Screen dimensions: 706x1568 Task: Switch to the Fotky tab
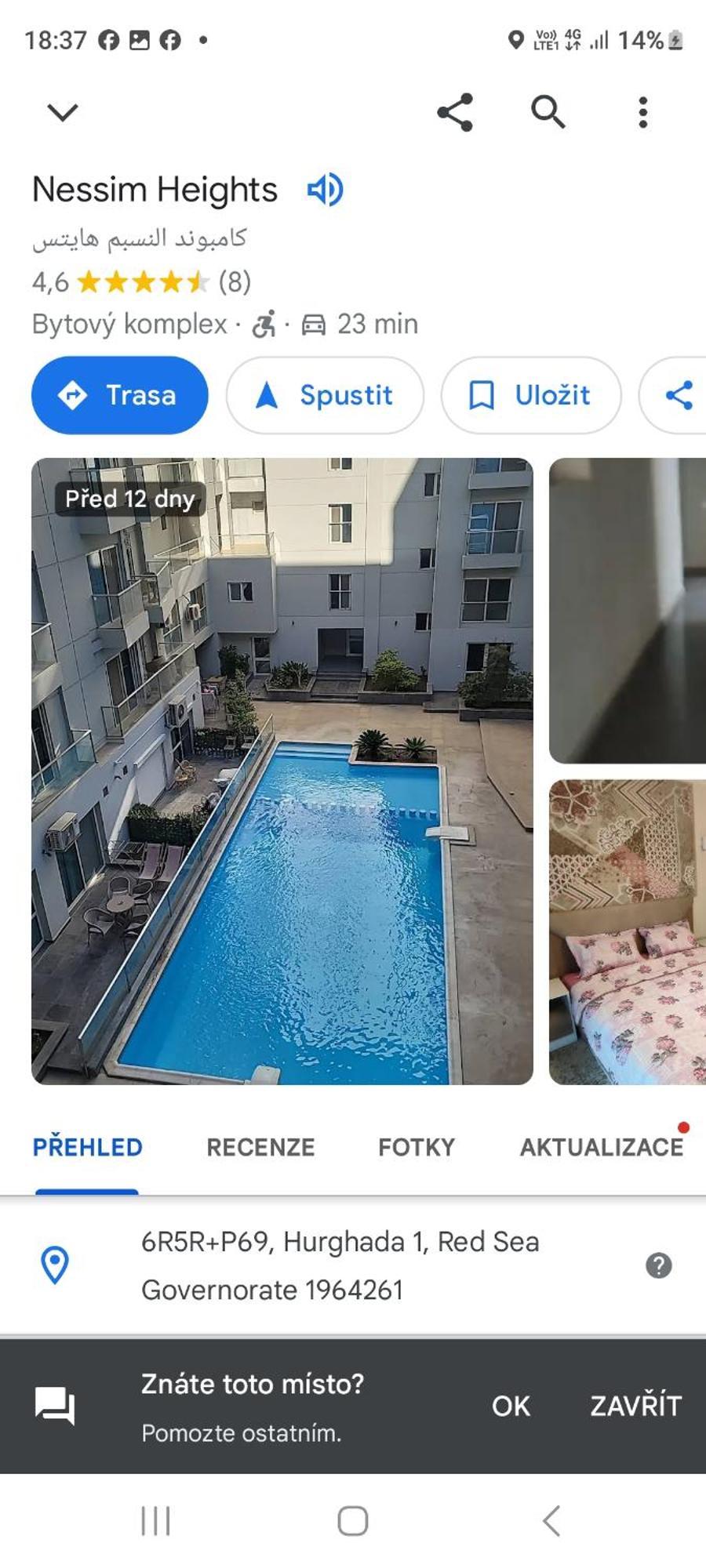click(x=416, y=1147)
